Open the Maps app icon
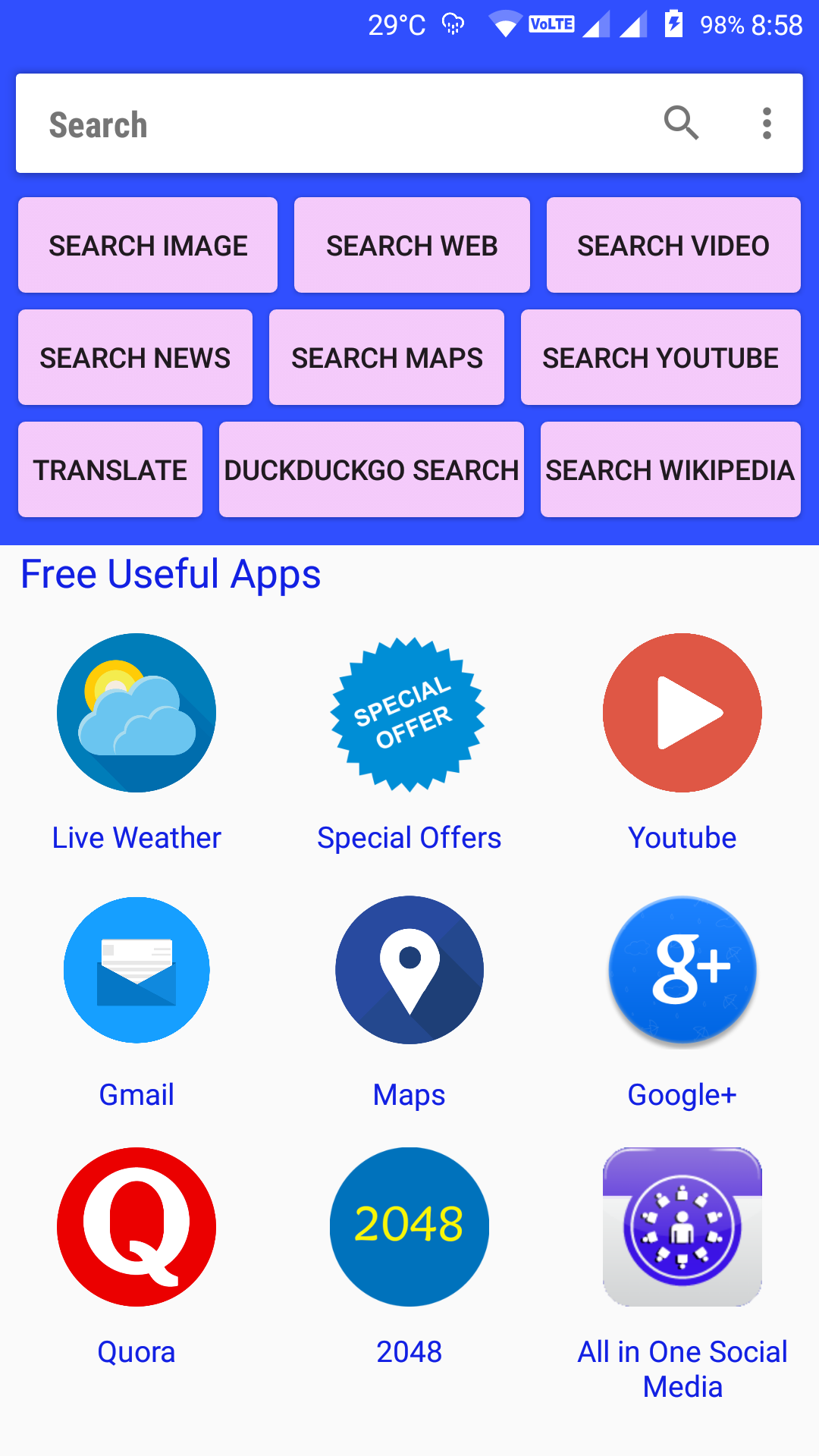 (409, 970)
